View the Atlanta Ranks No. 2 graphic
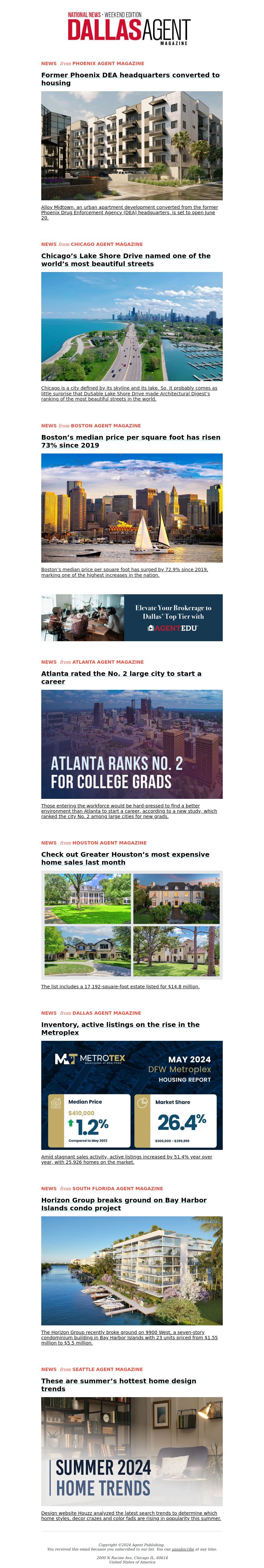 tap(131, 744)
